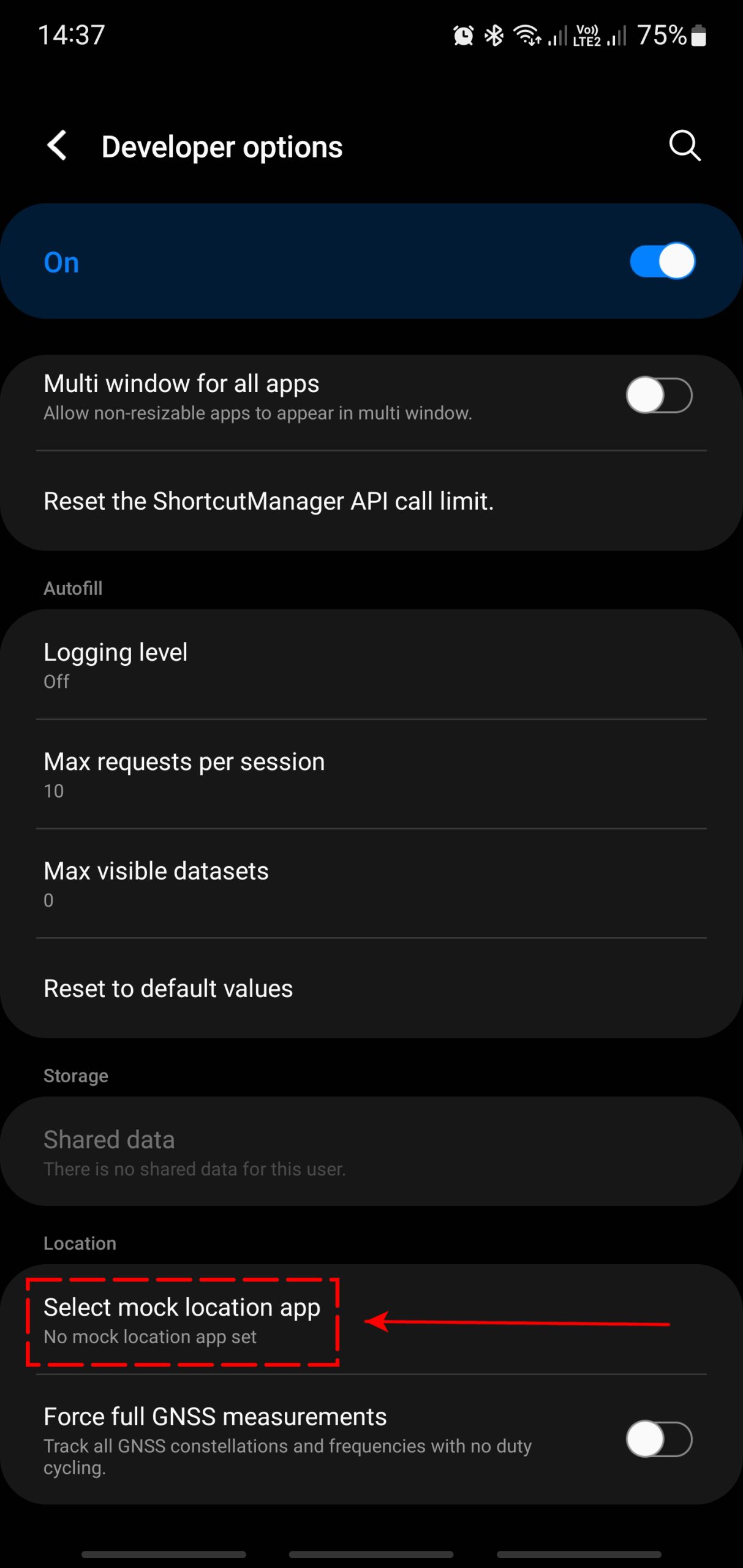This screenshot has height=1568, width=743.
Task: Open the Logging level setting
Action: [x=115, y=665]
